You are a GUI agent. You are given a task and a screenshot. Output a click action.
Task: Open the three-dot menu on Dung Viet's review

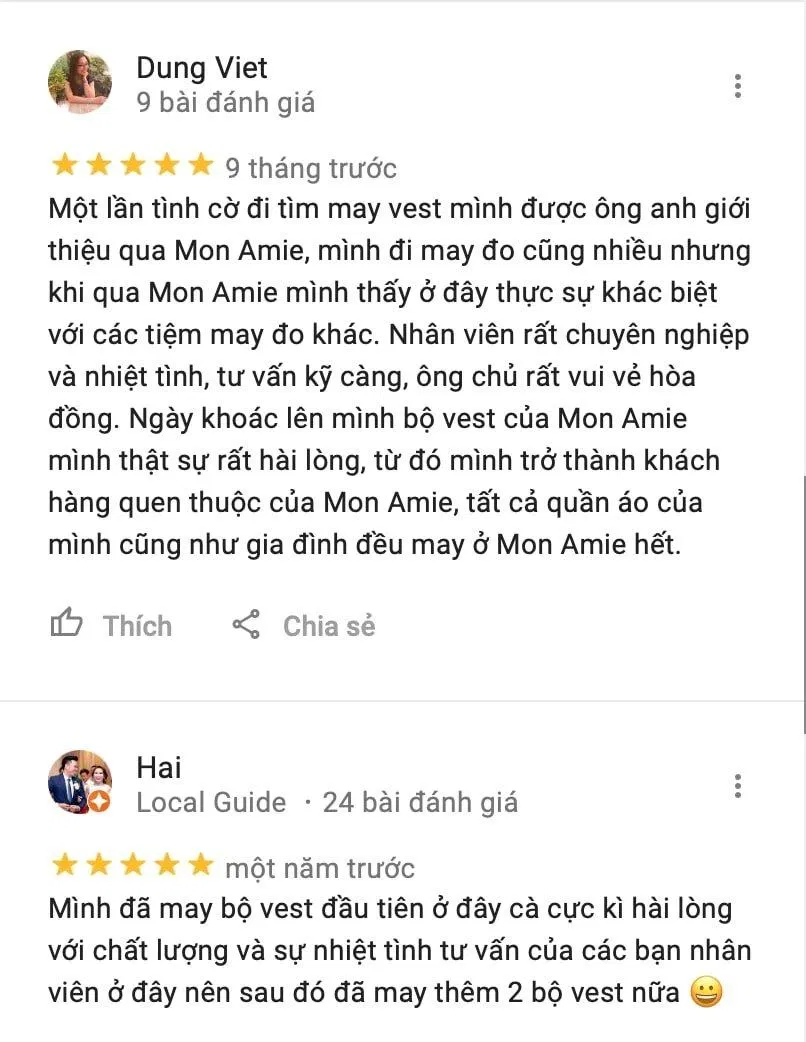coord(738,85)
